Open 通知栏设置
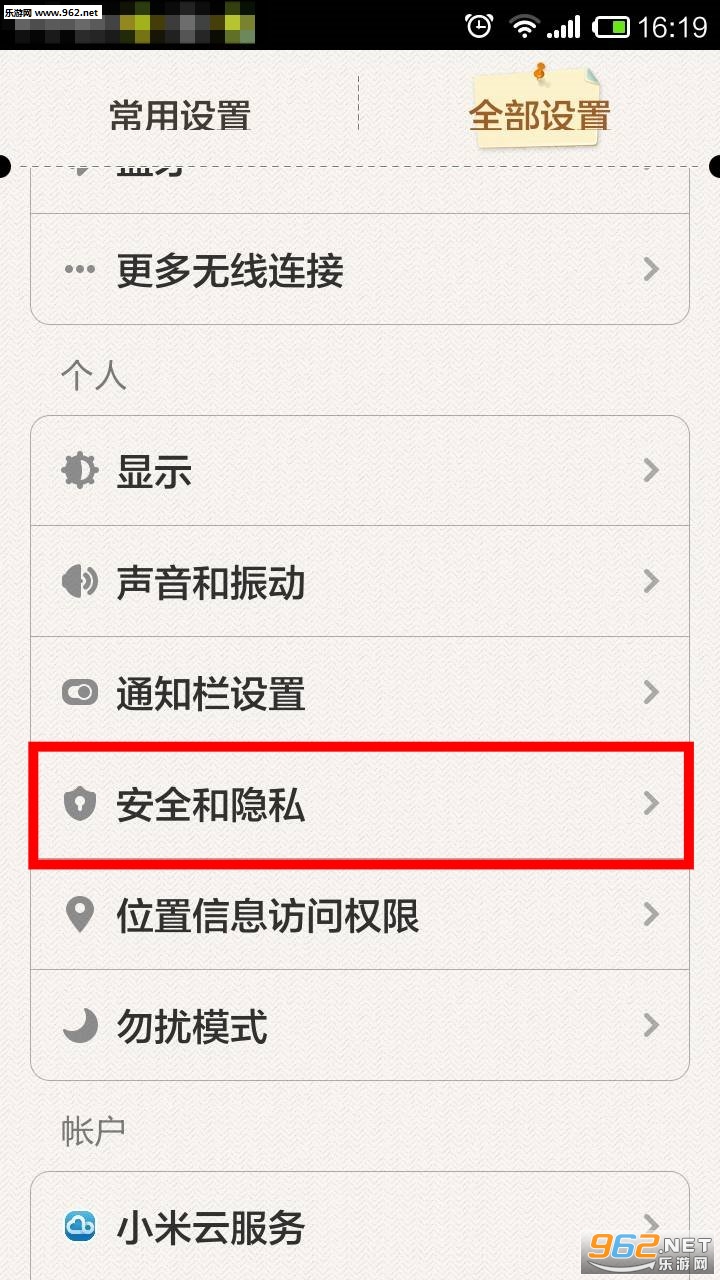 tap(360, 693)
